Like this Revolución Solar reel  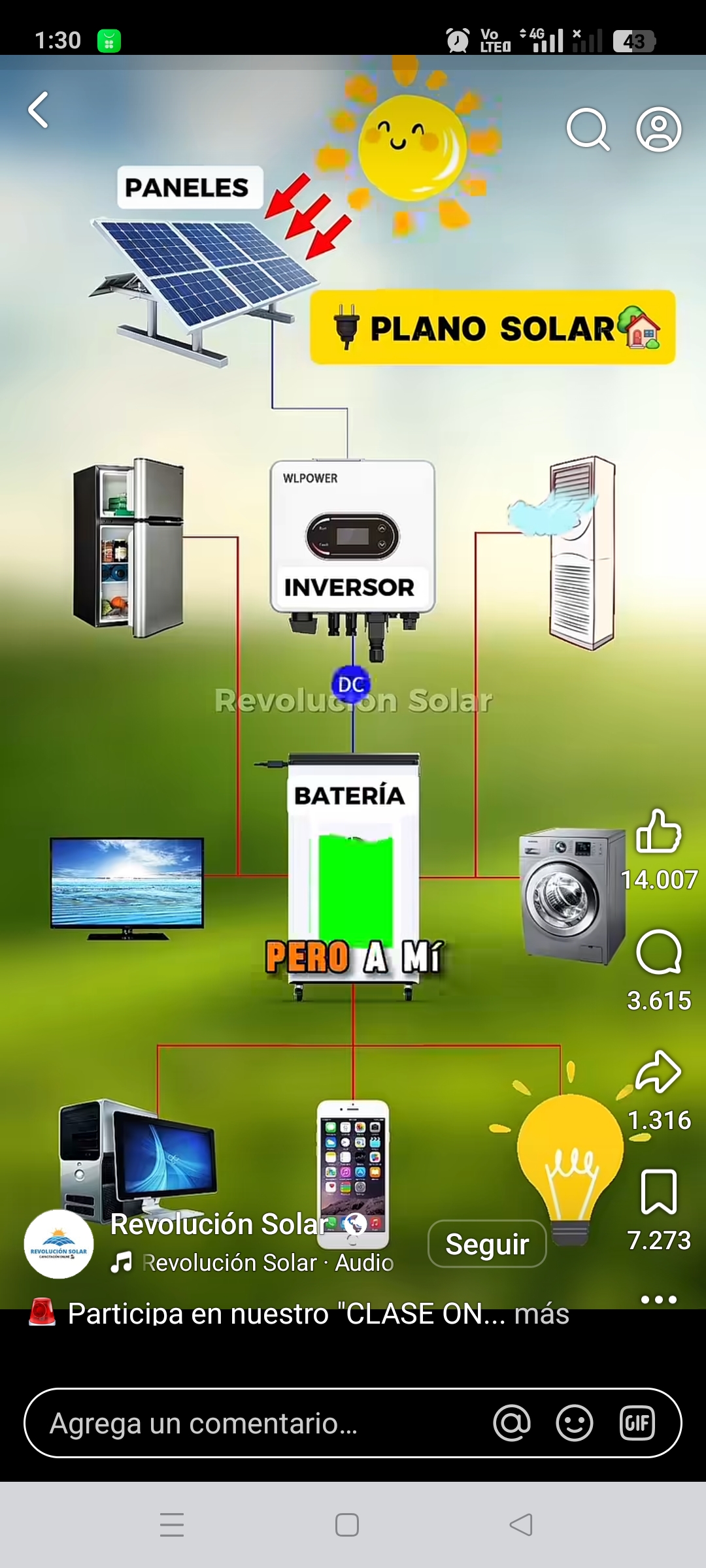click(658, 831)
